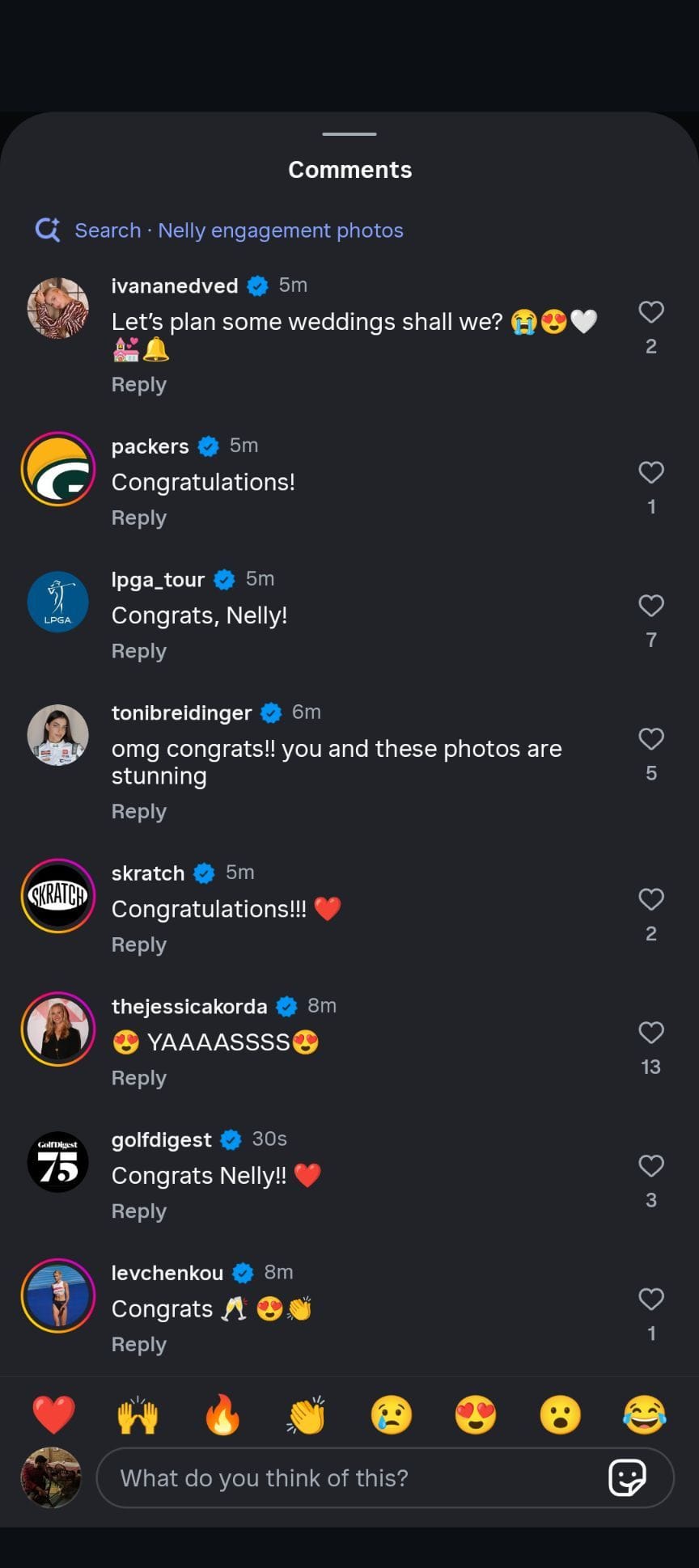Tap the search icon above the comments
The width and height of the screenshot is (699, 1568).
pyautogui.click(x=47, y=230)
